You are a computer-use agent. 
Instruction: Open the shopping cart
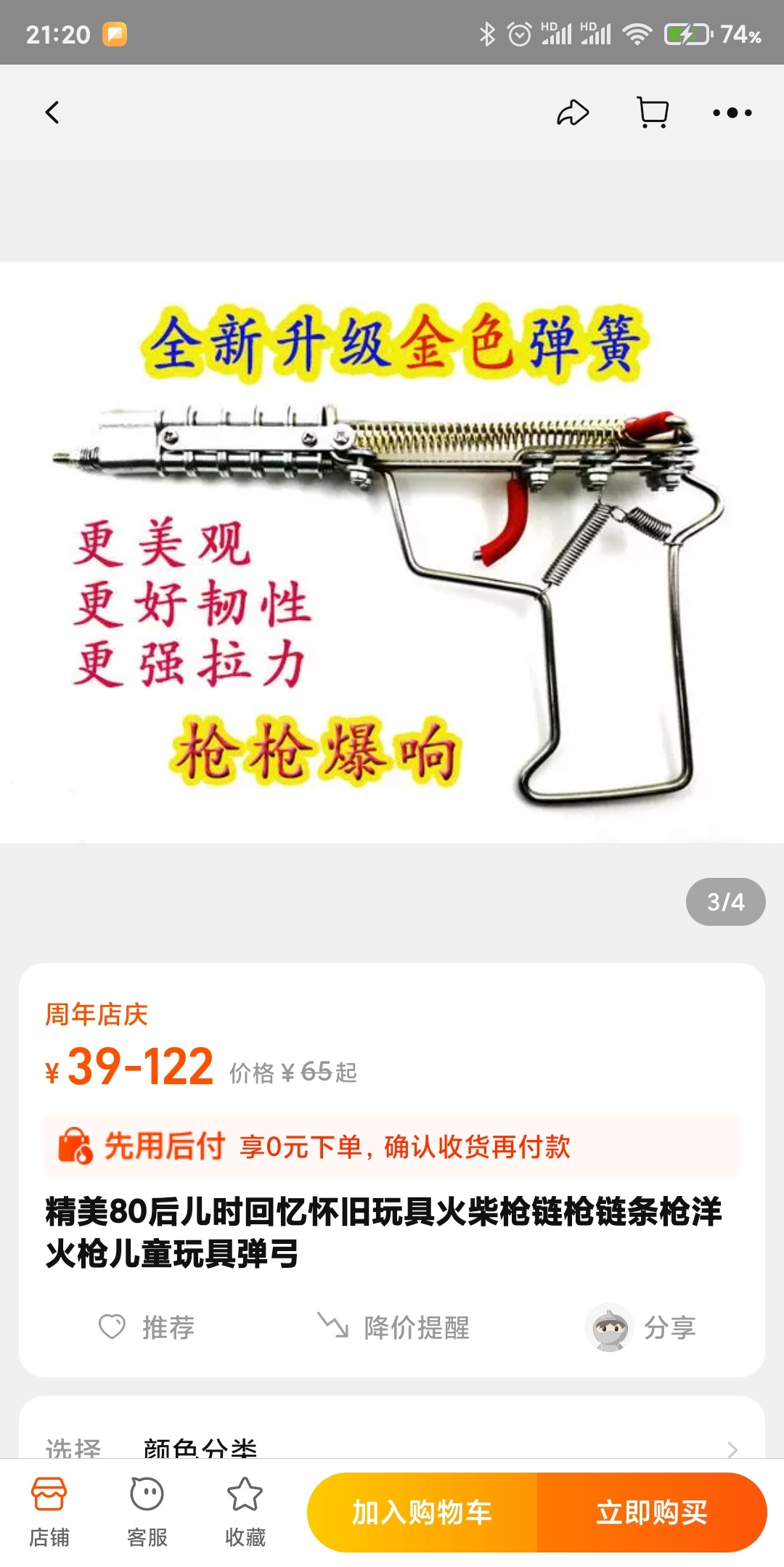[x=653, y=113]
